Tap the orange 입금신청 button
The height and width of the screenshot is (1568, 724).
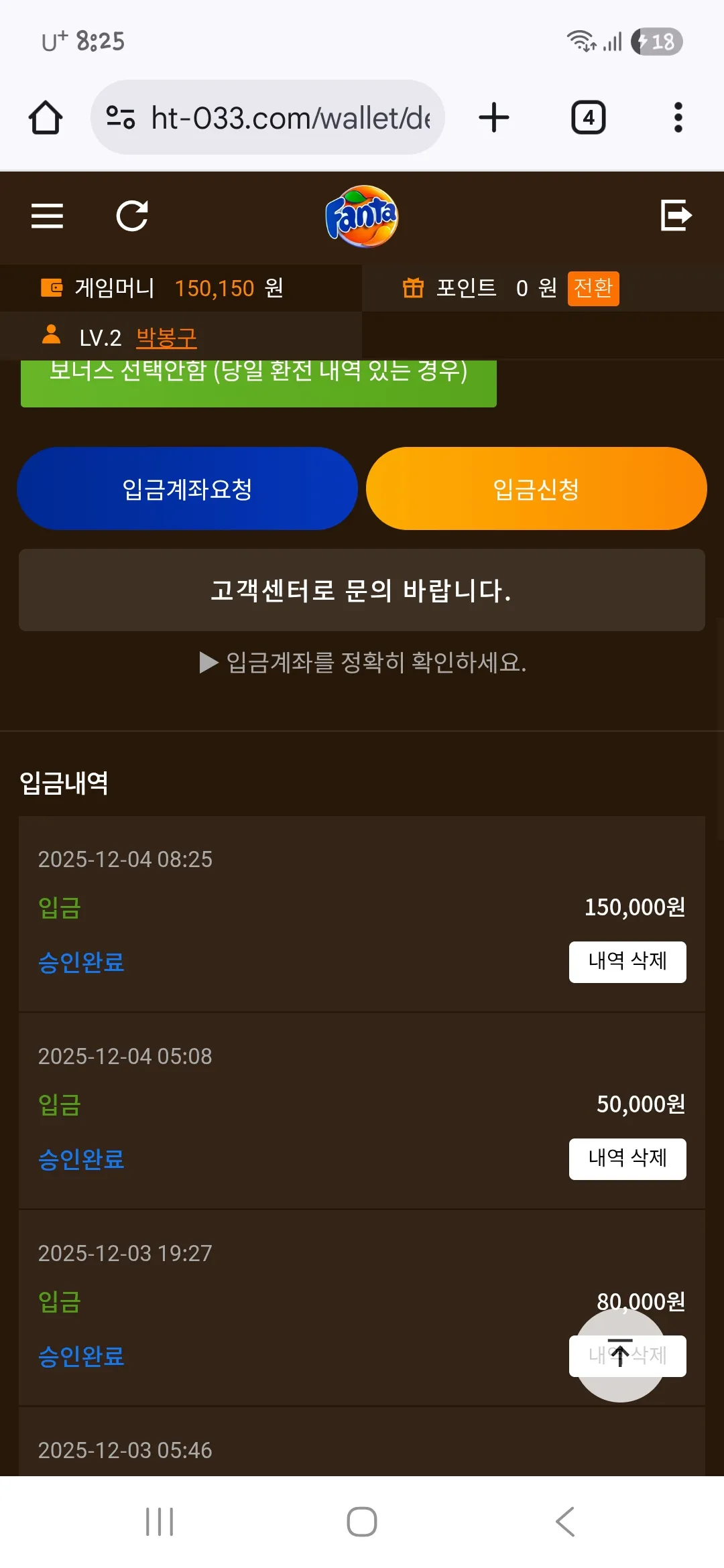536,488
